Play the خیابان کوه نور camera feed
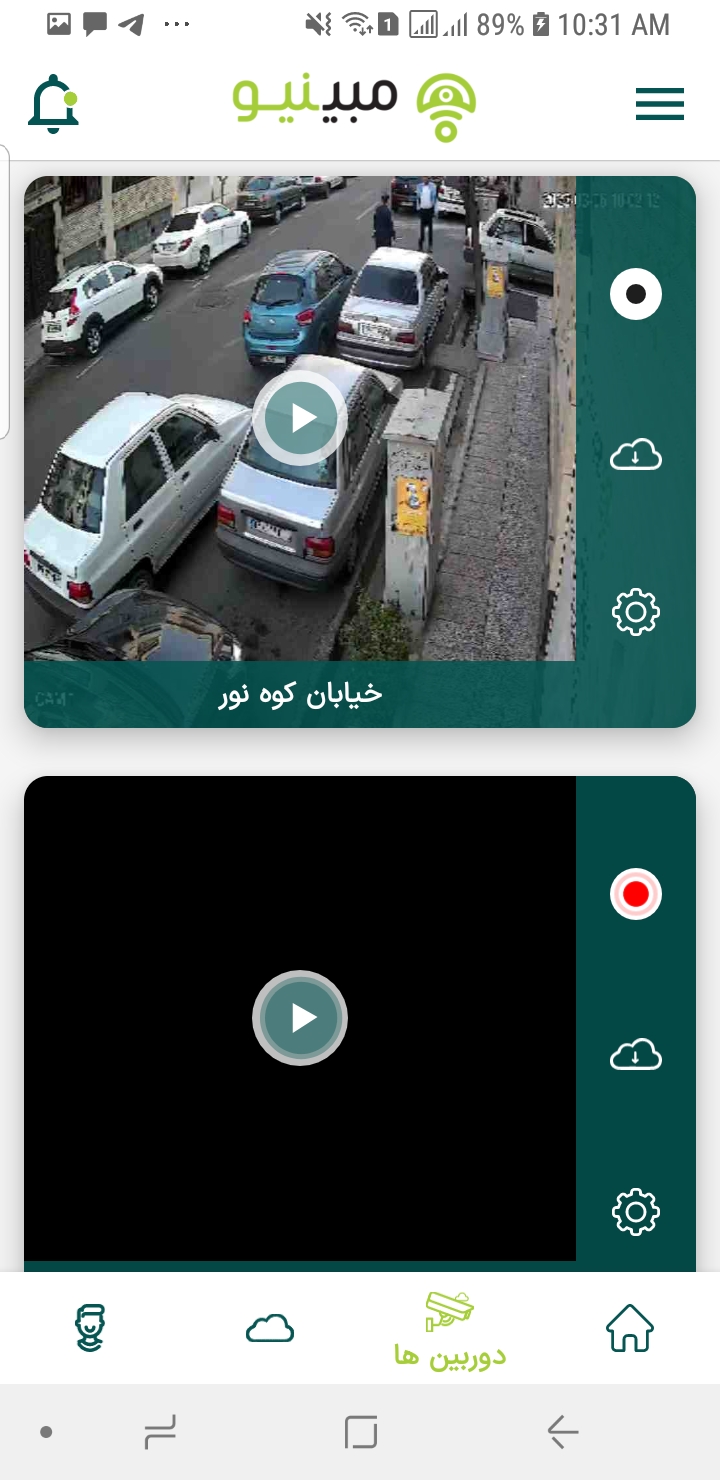Viewport: 720px width, 1480px height. 300,418
